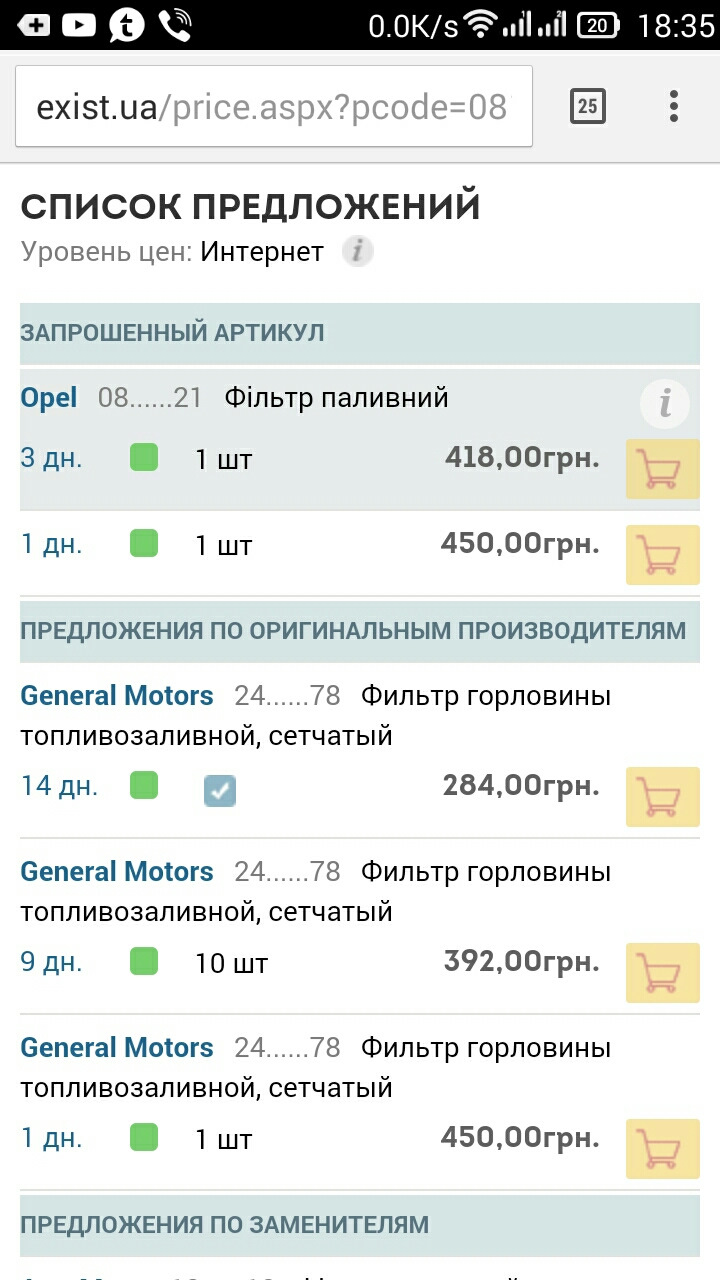Click the first General Motors brand link

[x=116, y=695]
